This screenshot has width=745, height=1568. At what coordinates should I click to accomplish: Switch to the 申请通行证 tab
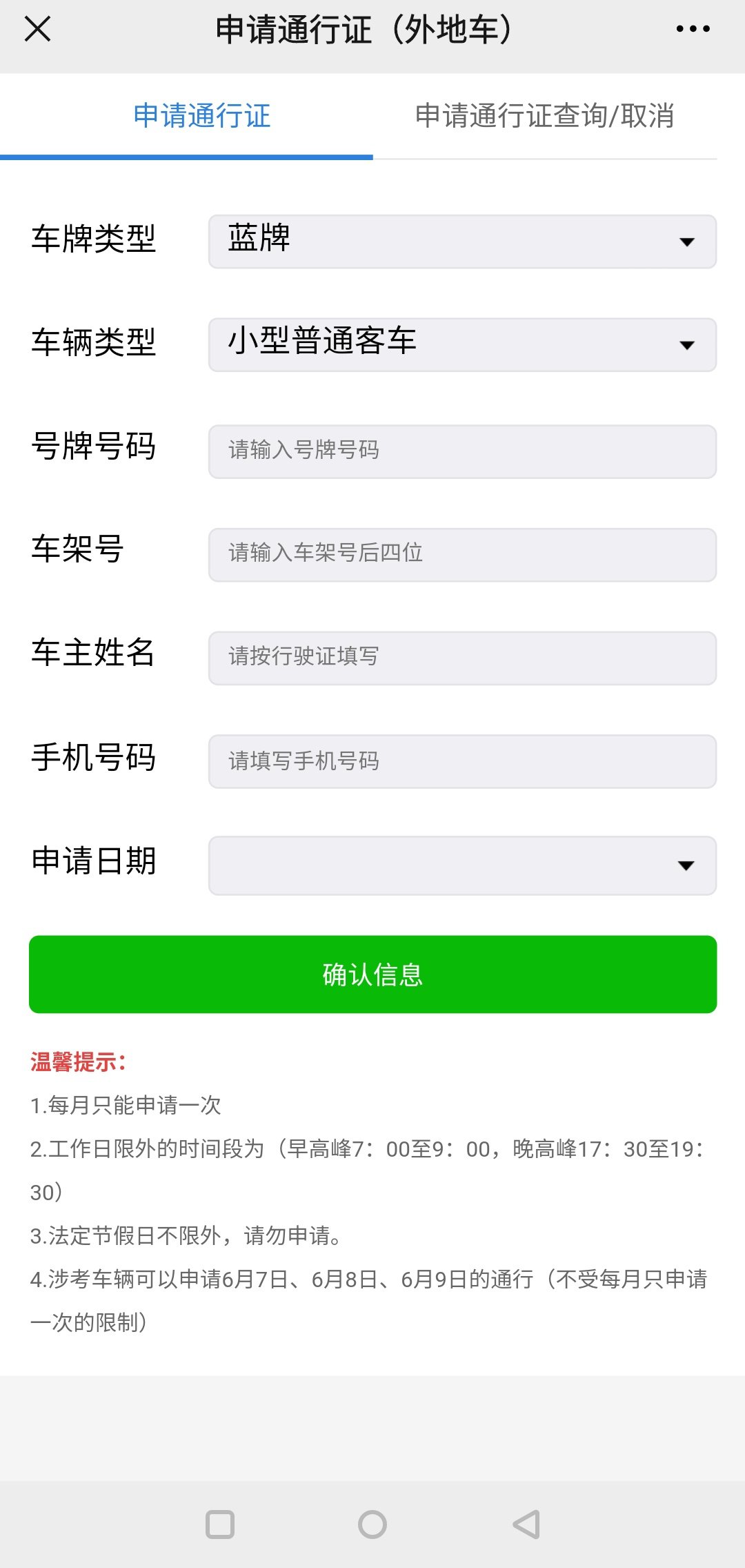click(201, 116)
